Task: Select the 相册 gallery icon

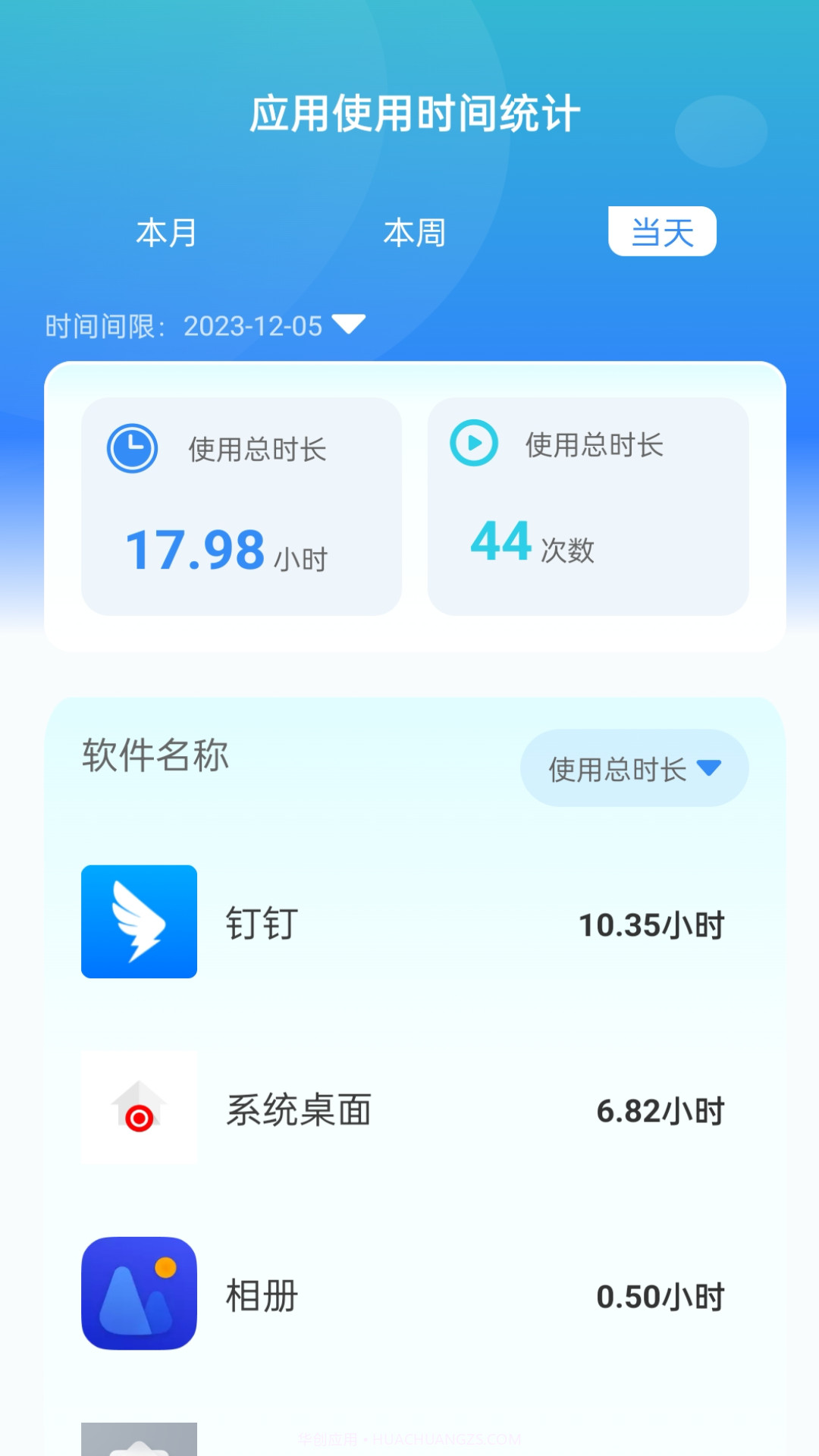Action: click(x=139, y=1293)
